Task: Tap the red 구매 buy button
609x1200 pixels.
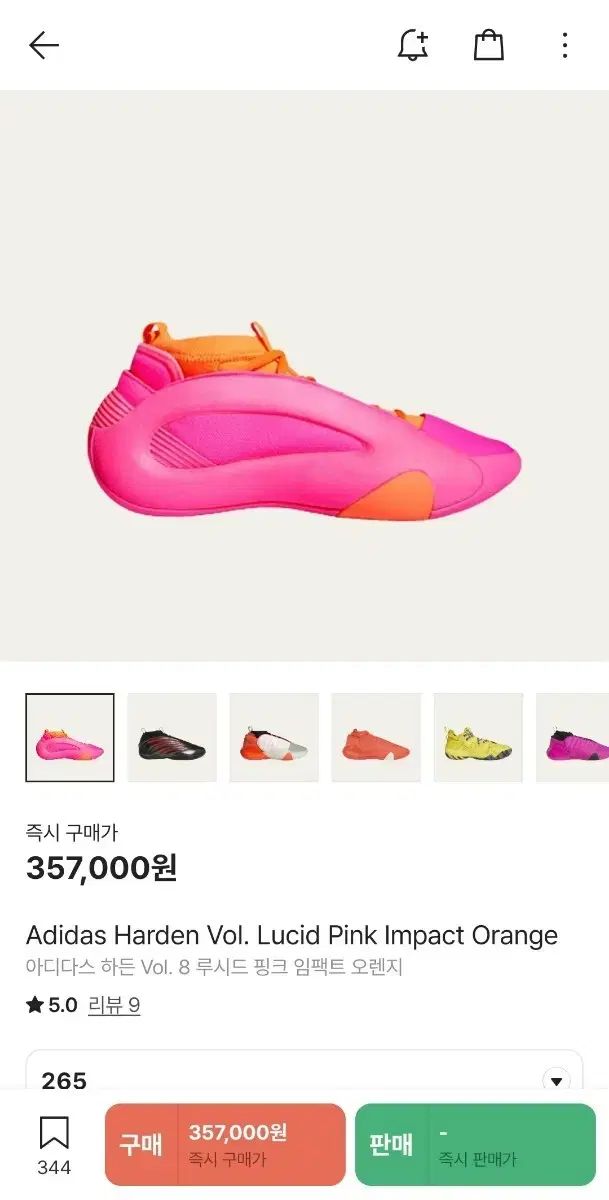Action: click(225, 1144)
